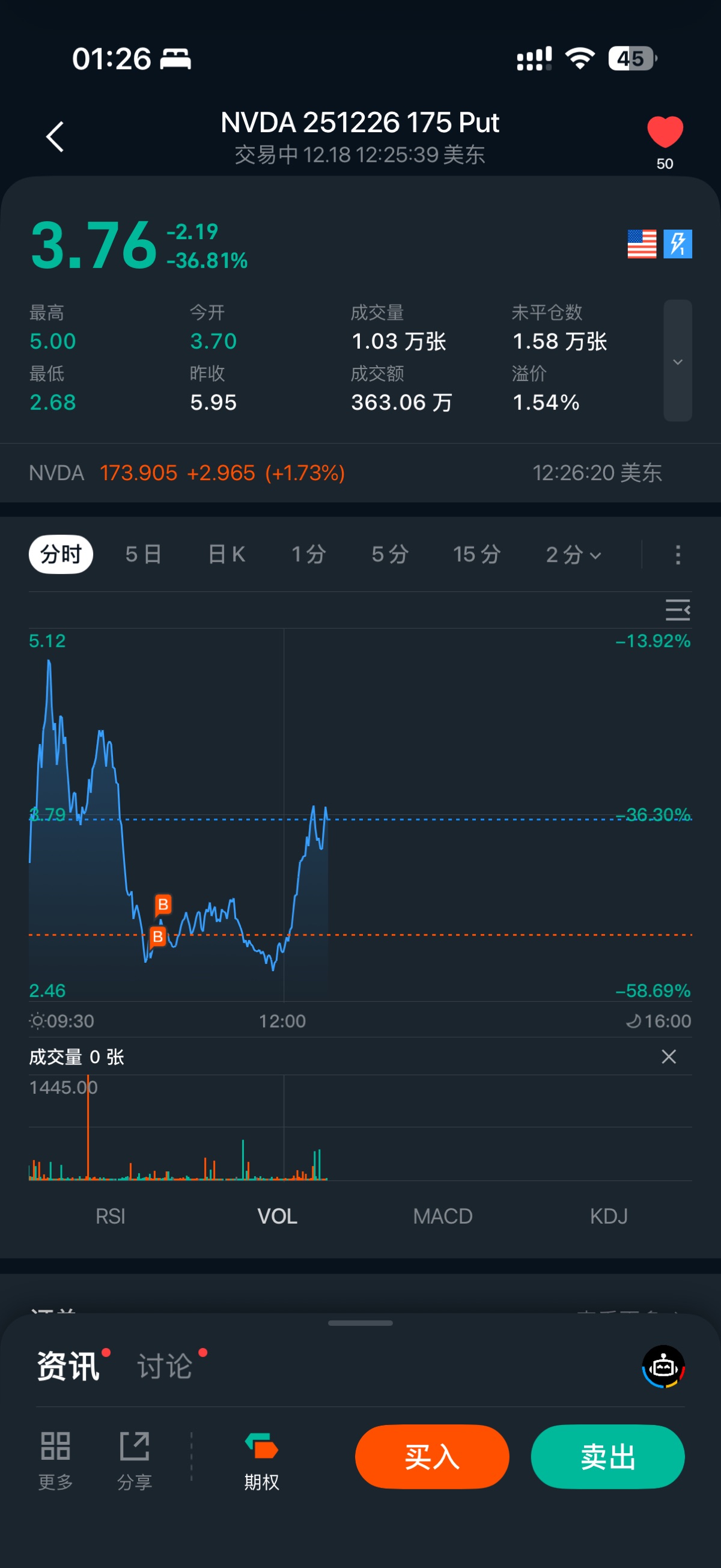Show the 1分 chart

click(308, 555)
